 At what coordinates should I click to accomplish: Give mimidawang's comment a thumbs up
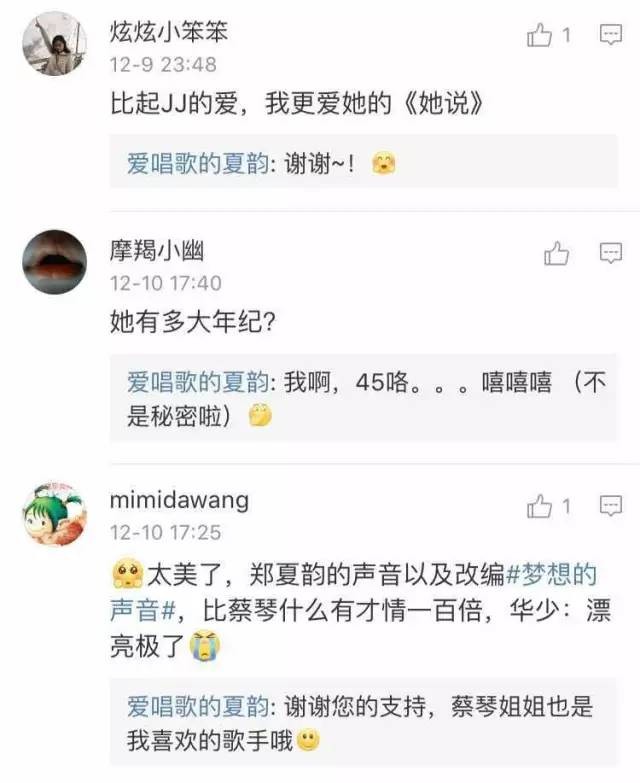click(541, 504)
